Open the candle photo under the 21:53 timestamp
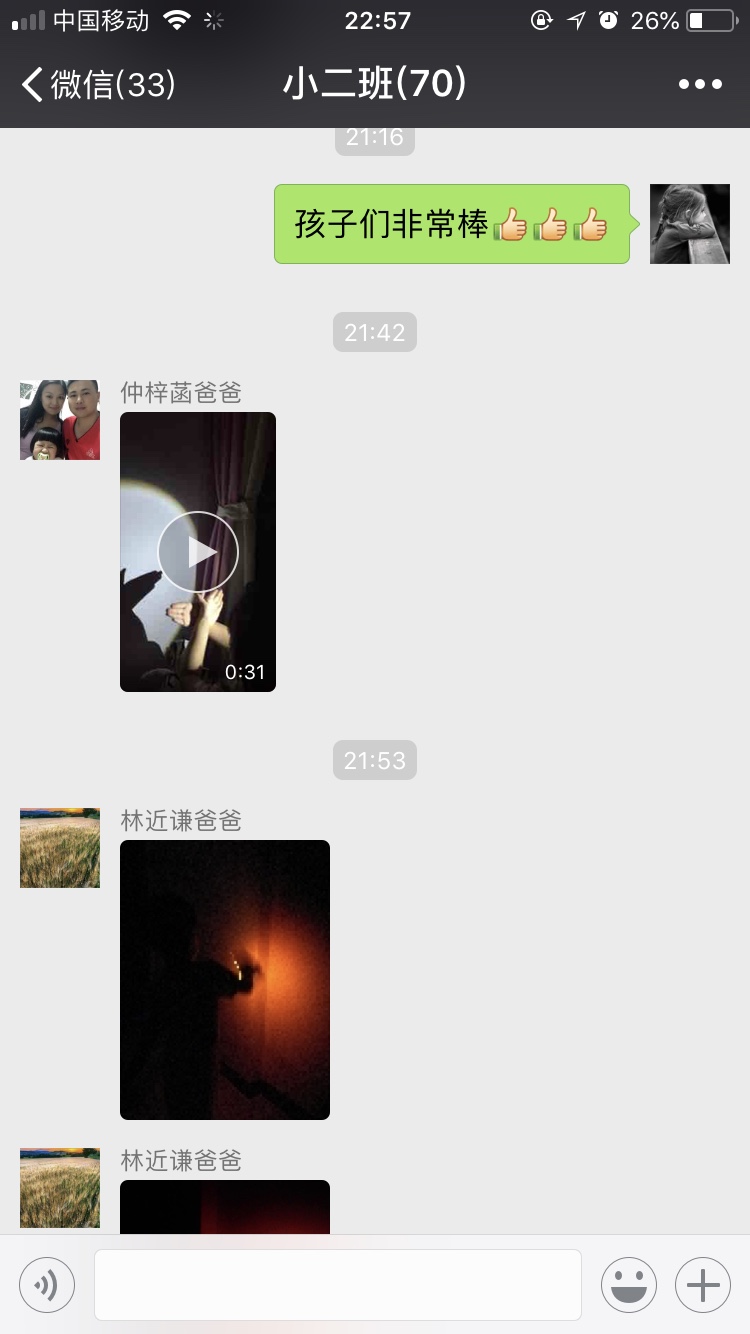Screen dimensions: 750x1334 (x=225, y=980)
